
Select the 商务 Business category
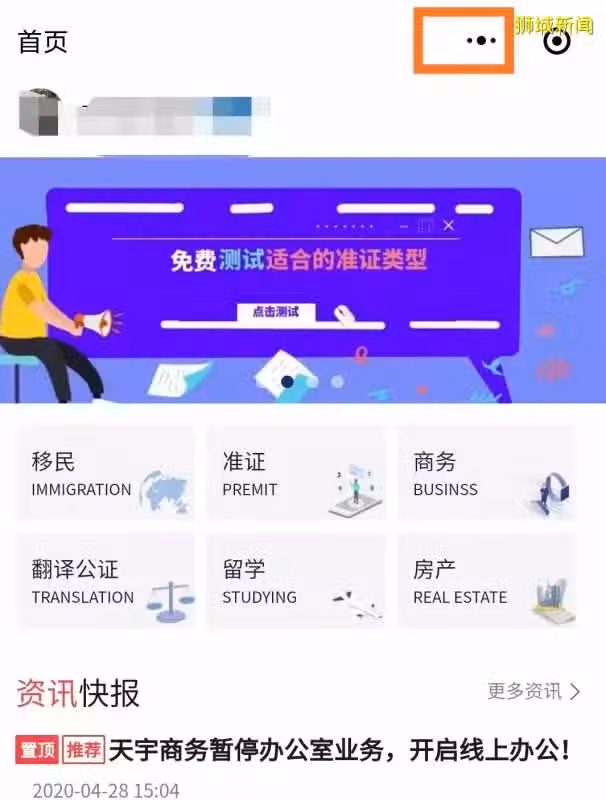[x=487, y=474]
